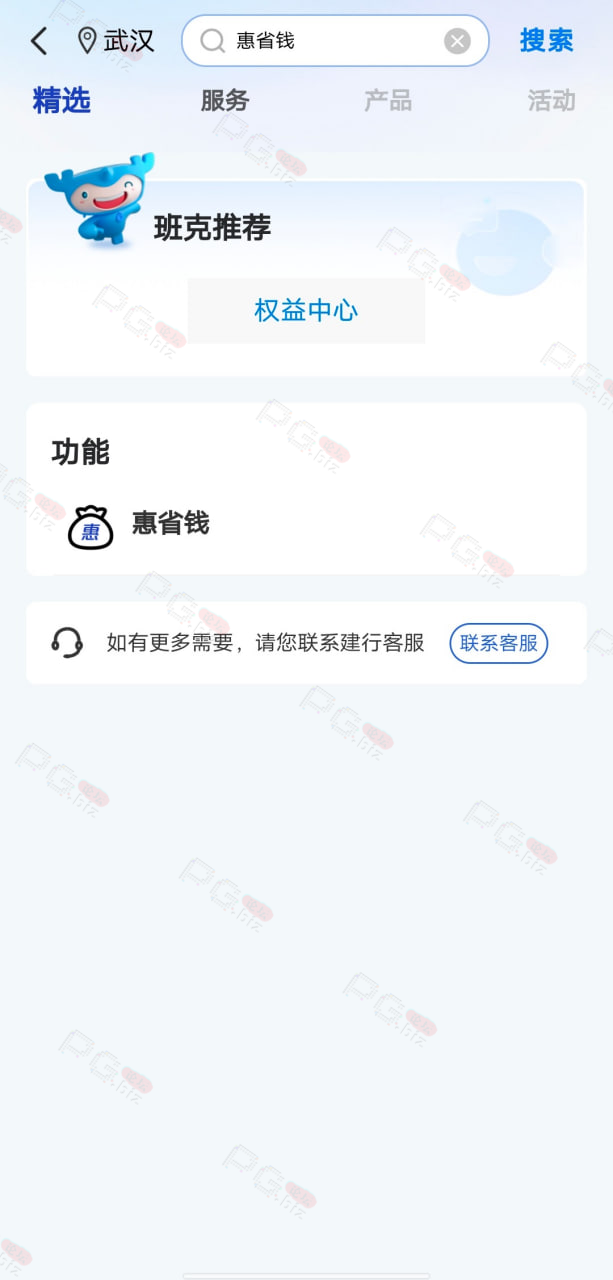
Task: Clear the search text with the X
Action: [x=457, y=41]
